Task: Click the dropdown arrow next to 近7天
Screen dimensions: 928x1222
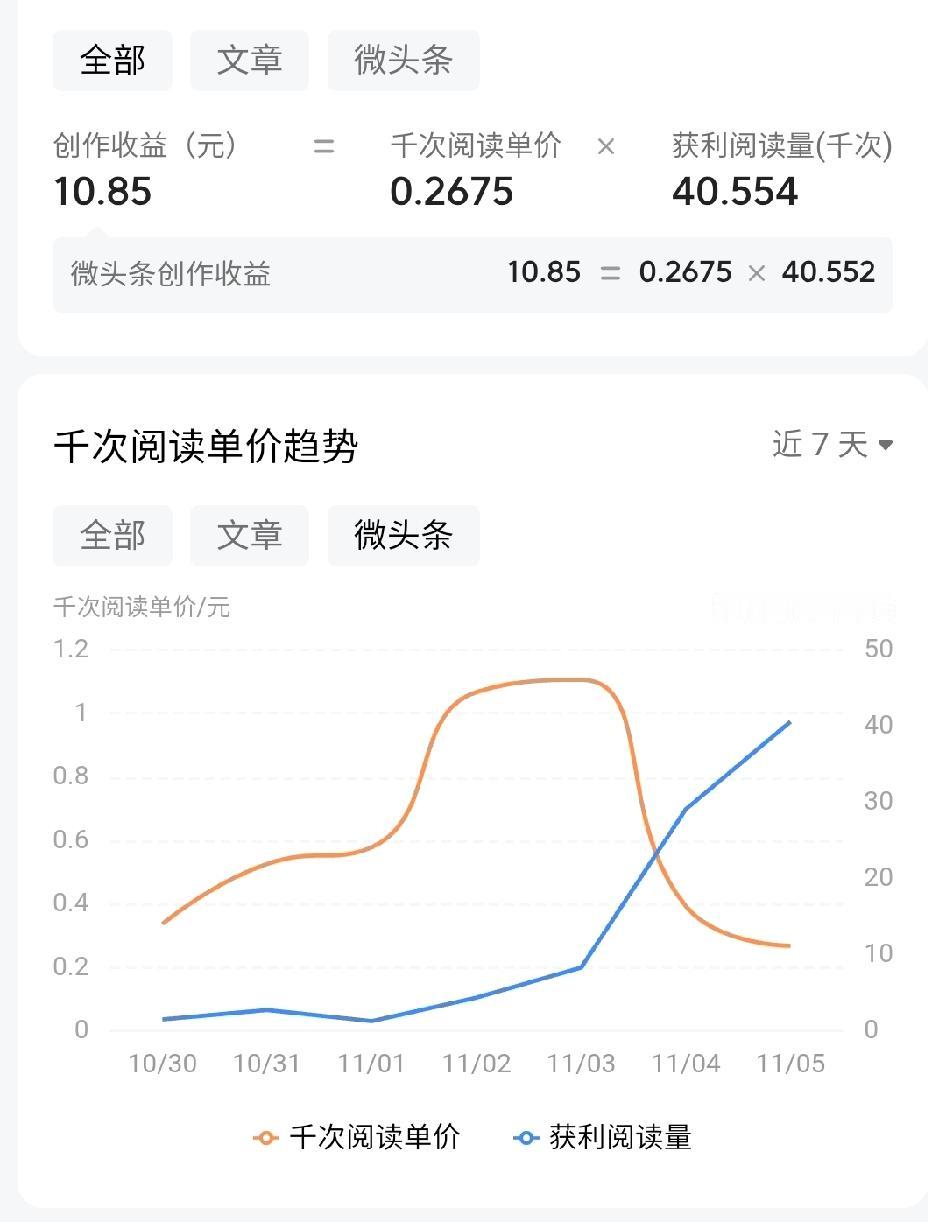Action: click(886, 446)
